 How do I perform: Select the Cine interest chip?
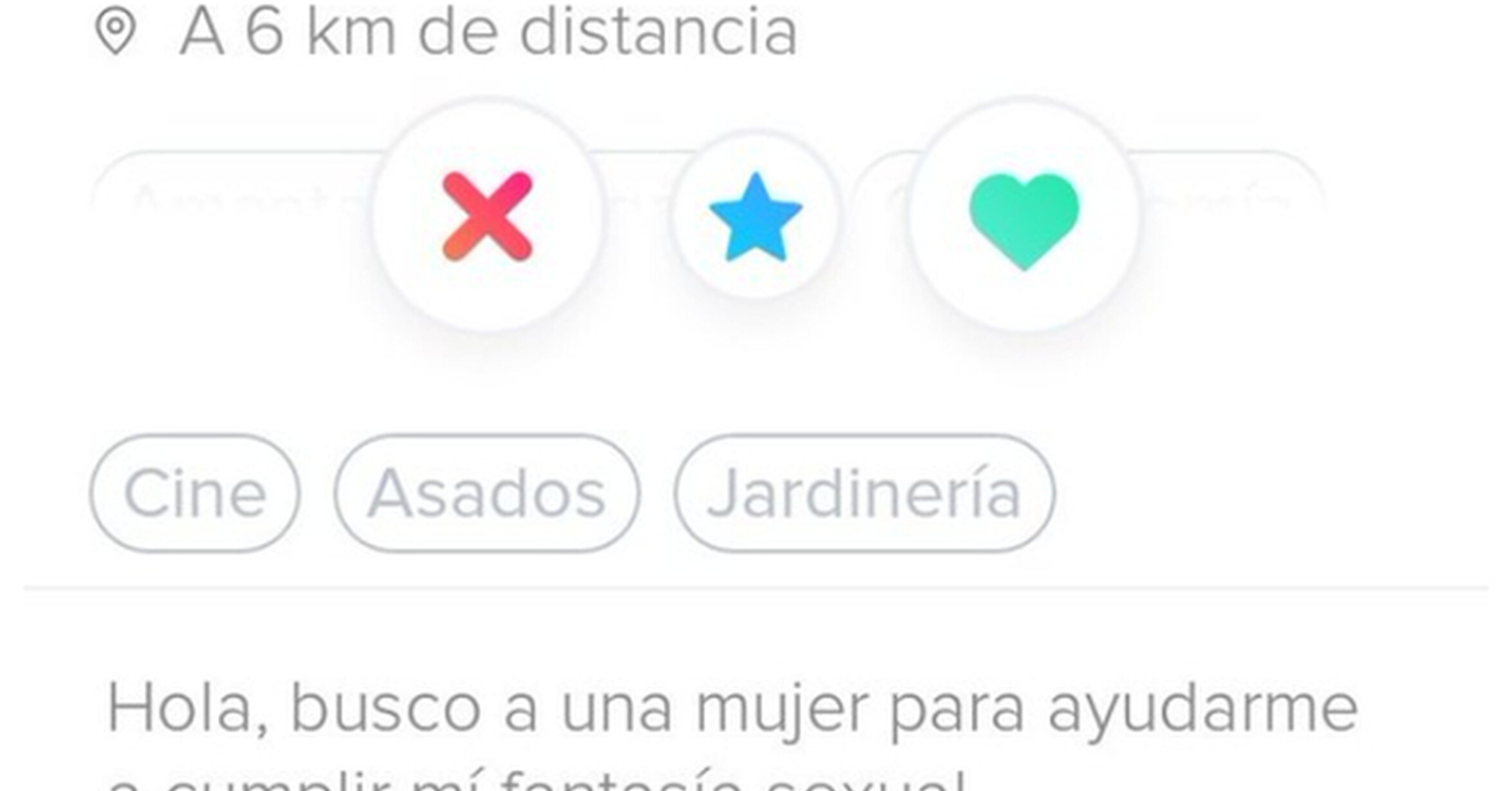click(x=195, y=493)
